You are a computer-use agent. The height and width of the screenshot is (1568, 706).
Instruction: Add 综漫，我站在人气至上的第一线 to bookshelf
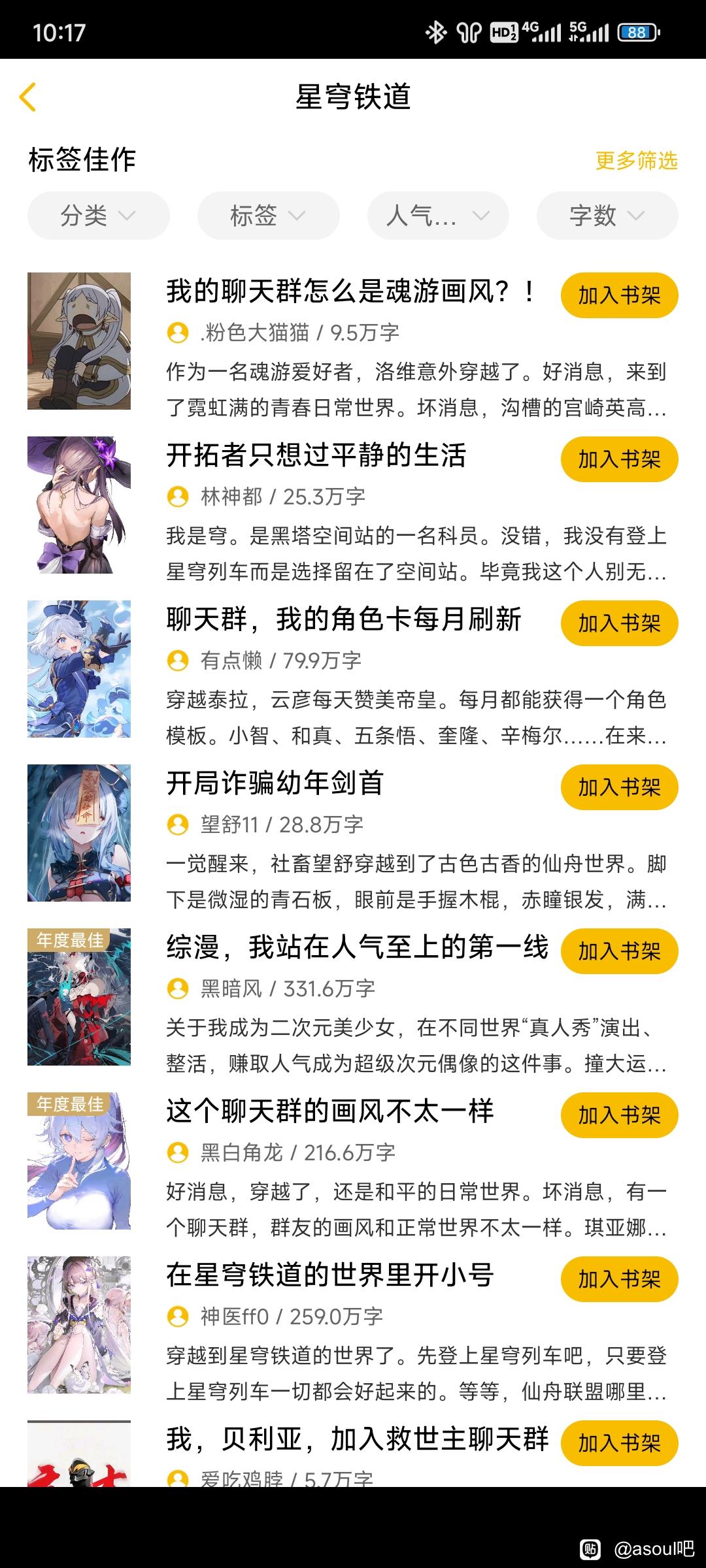[619, 951]
